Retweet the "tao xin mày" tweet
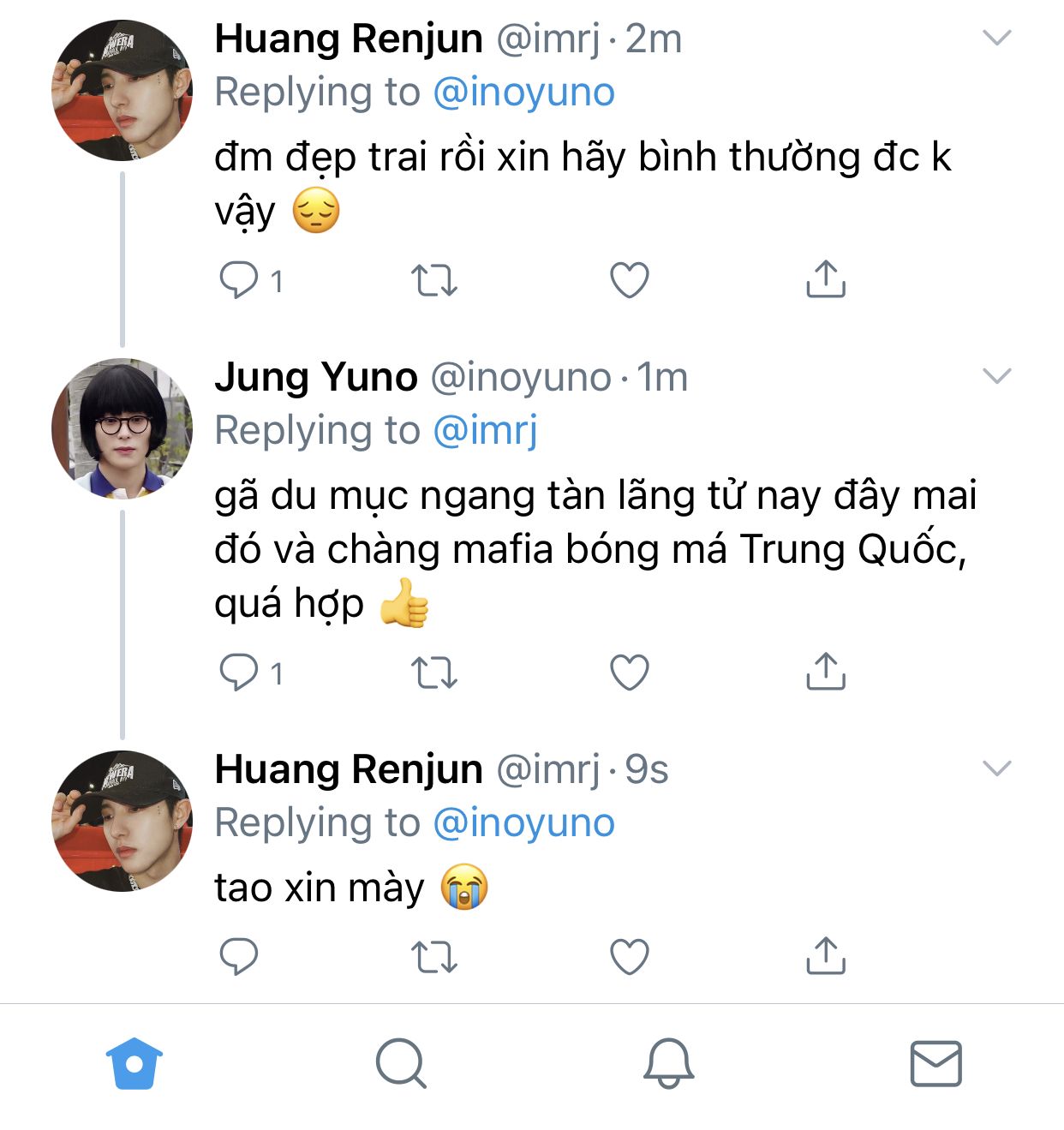This screenshot has height=1130, width=1064. point(434,956)
